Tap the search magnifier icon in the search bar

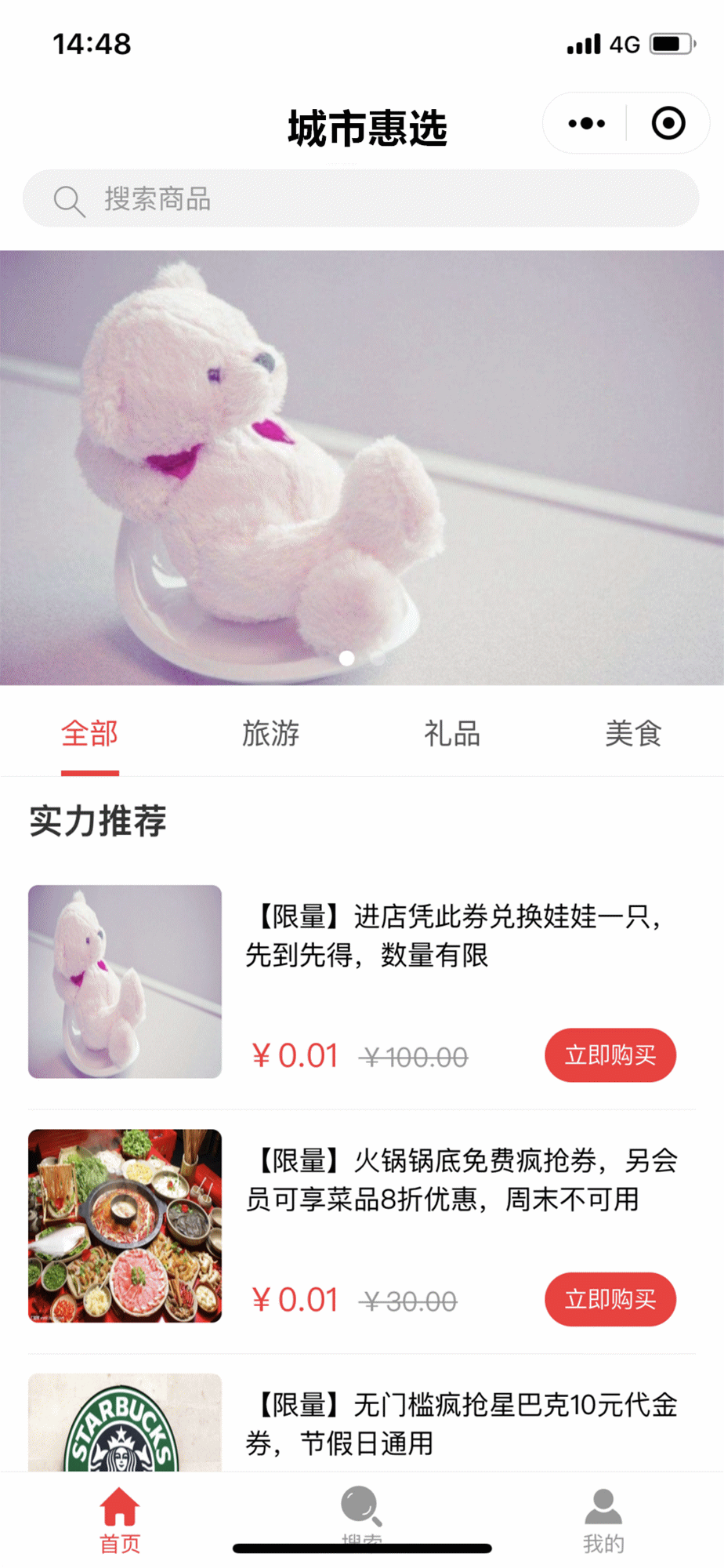[x=69, y=199]
